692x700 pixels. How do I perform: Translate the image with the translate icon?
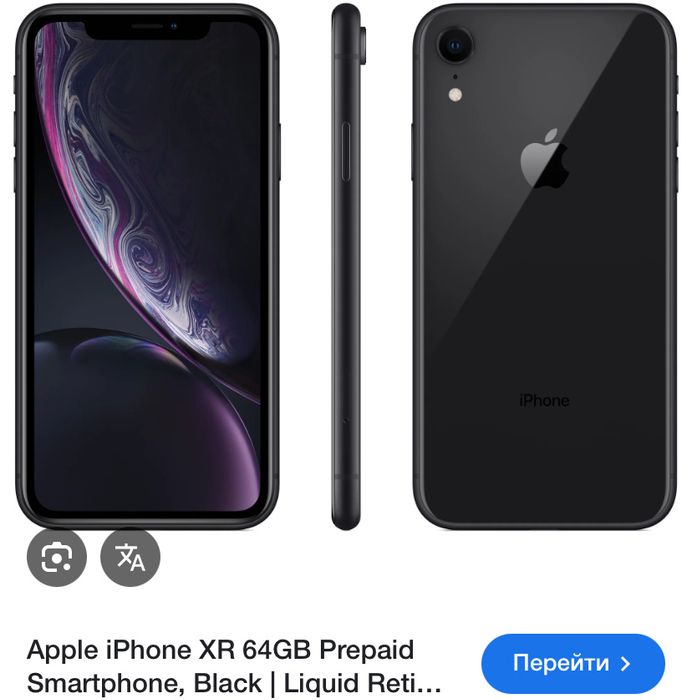[130, 556]
